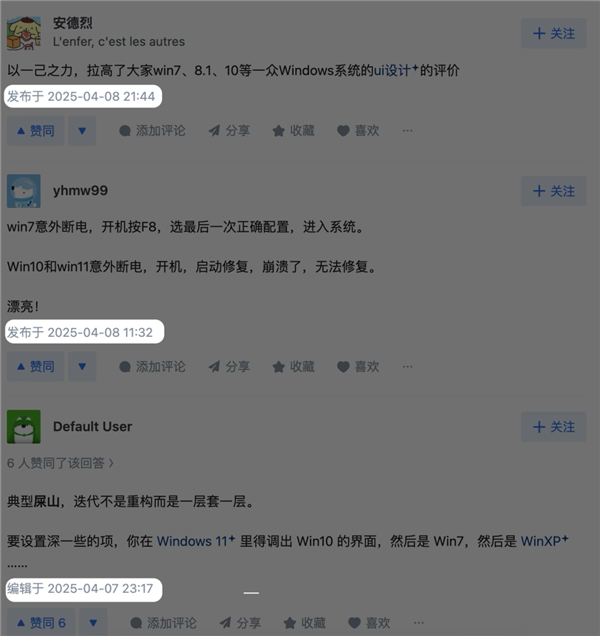Screen dimensions: 600x636
Task: Downvote yhmw99's answer
Action: [82, 367]
